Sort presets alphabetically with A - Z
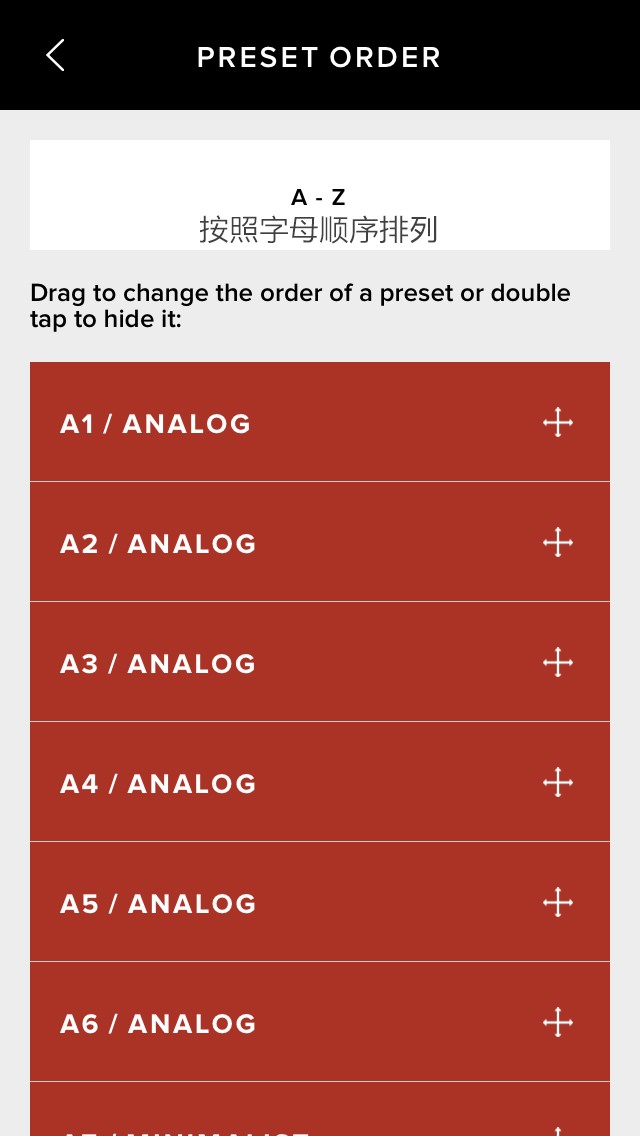The height and width of the screenshot is (1136, 640). [320, 195]
